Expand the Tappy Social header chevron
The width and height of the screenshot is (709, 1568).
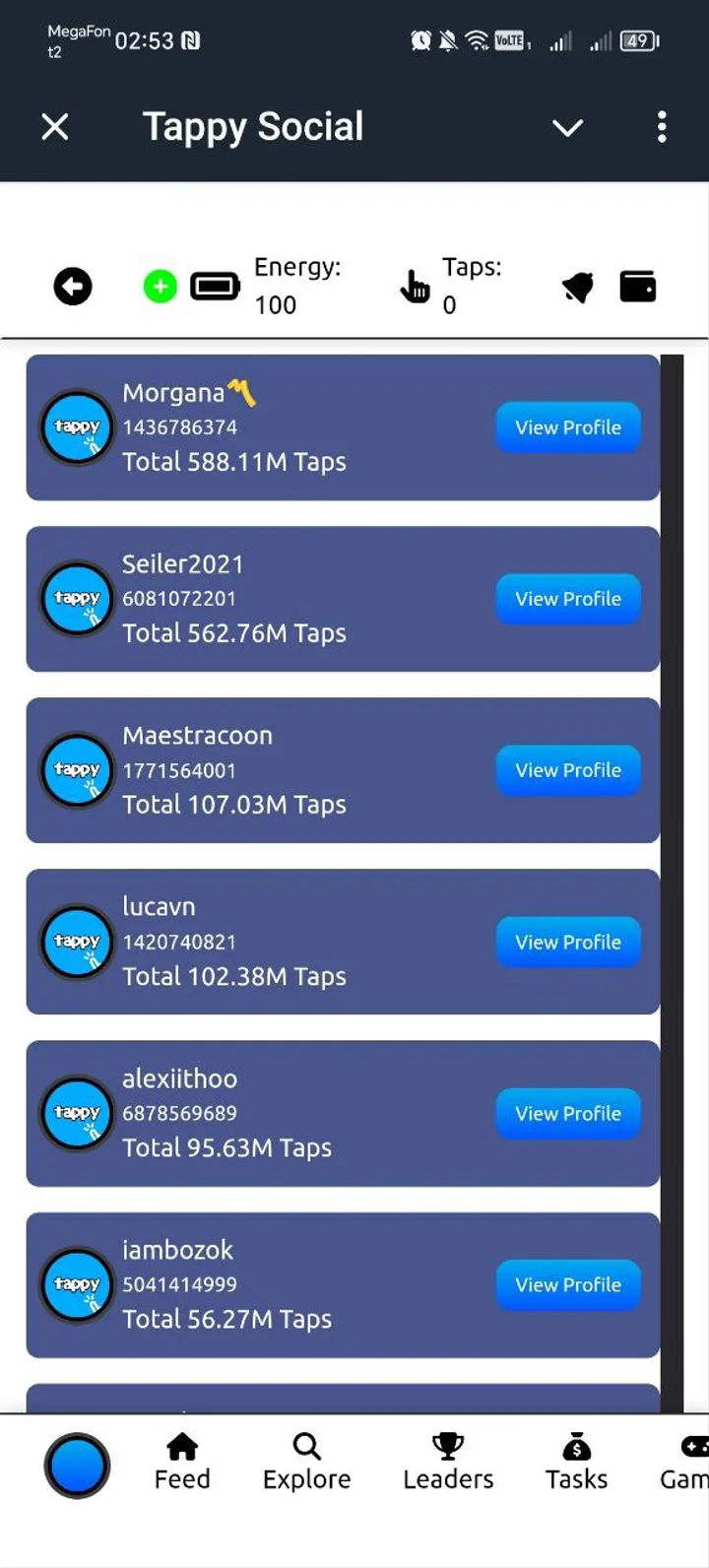coord(567,128)
